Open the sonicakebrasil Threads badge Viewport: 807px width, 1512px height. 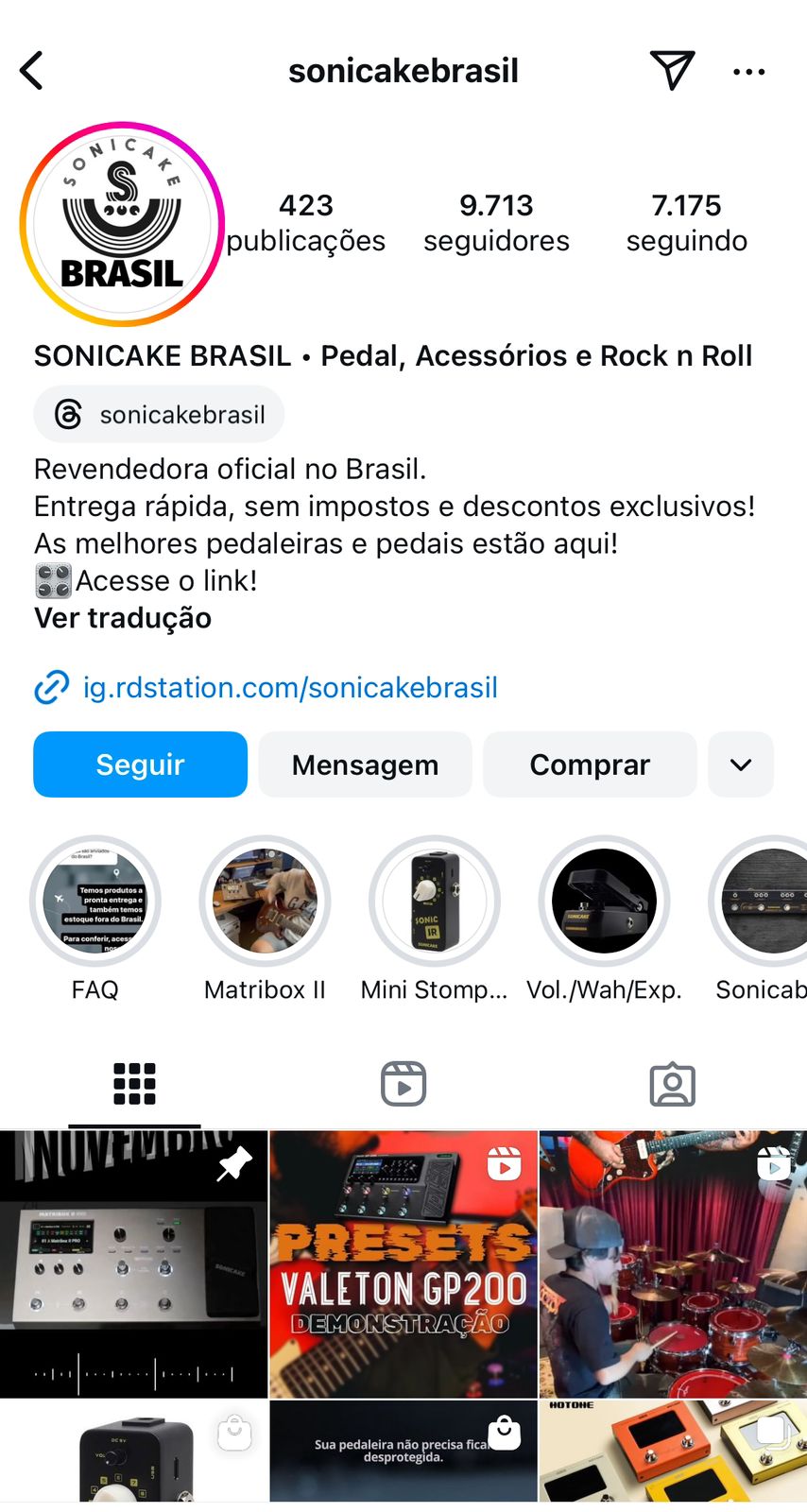click(159, 415)
